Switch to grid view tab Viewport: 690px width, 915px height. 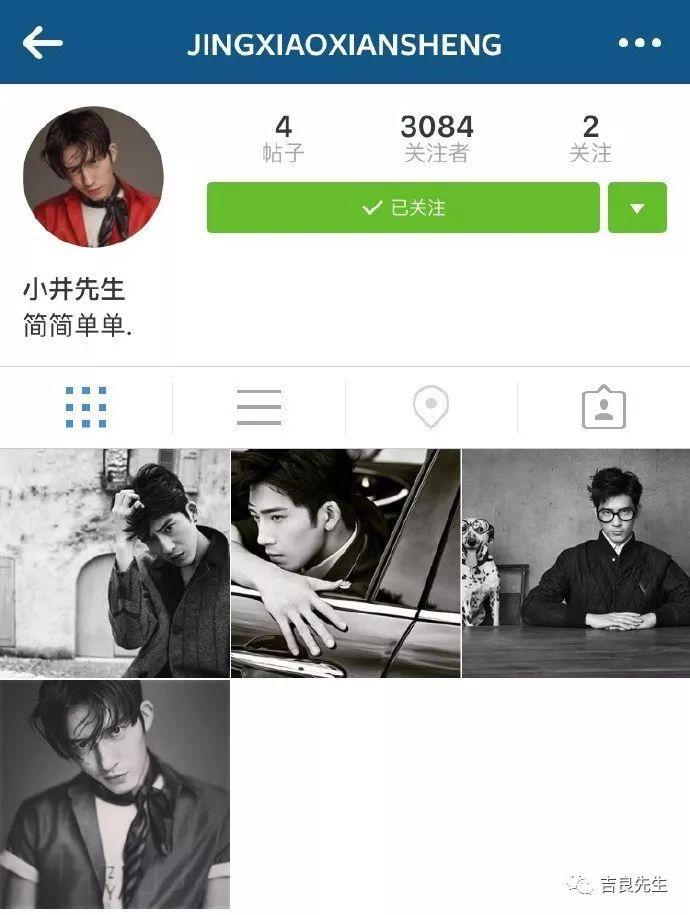(86, 407)
